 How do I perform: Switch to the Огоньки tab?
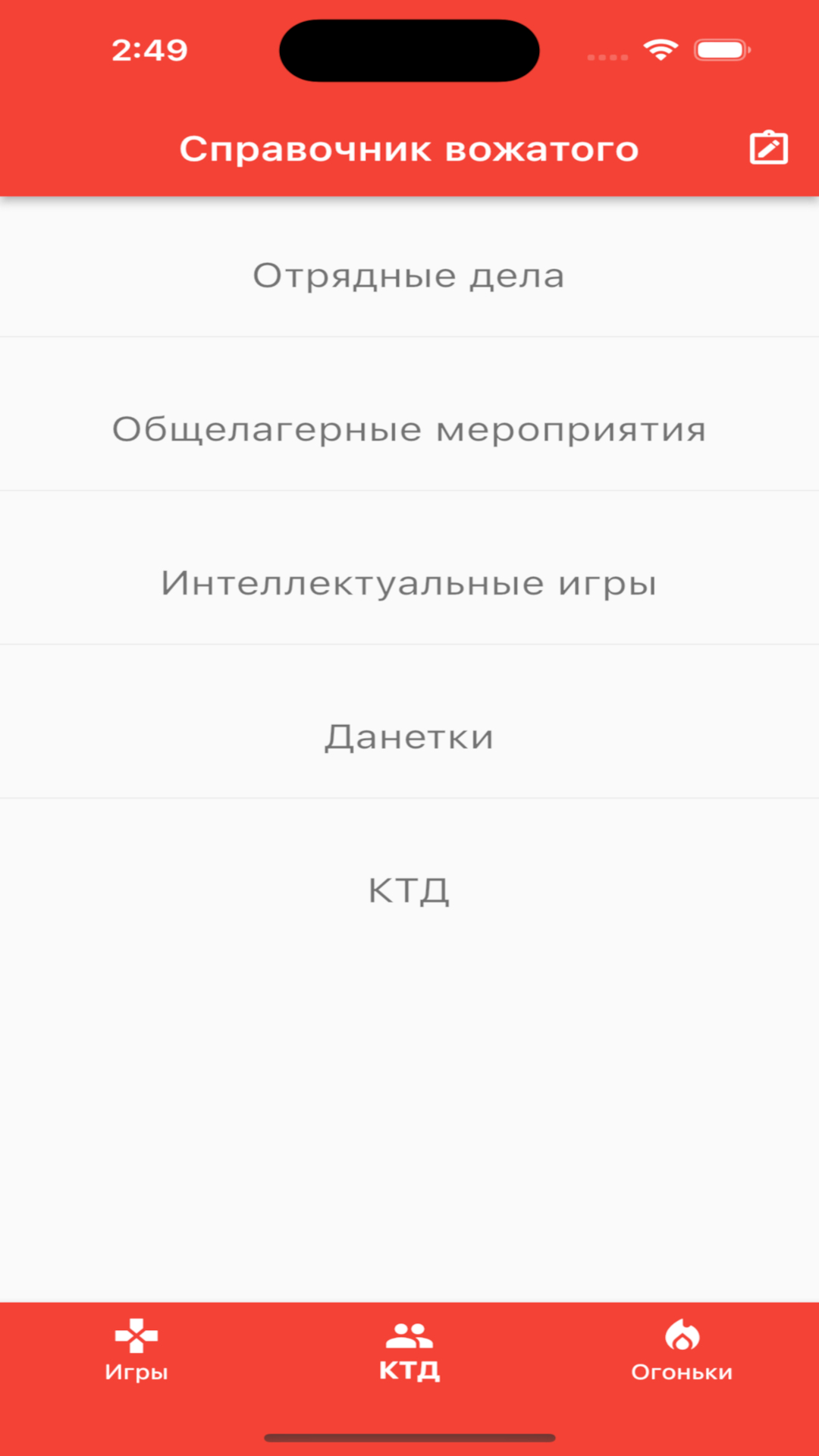tap(682, 1351)
